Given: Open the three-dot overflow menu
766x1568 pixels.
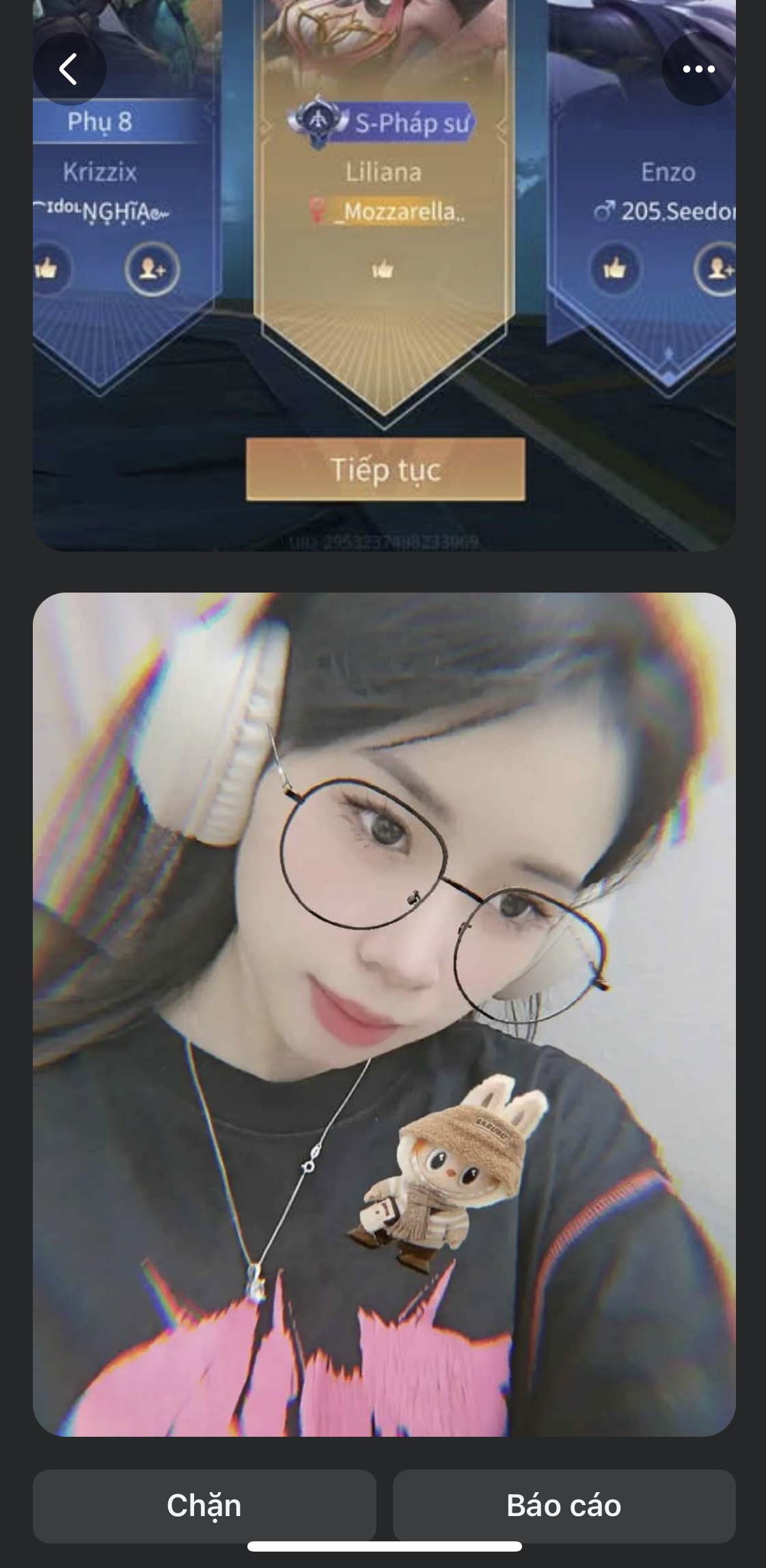Looking at the screenshot, I should tap(698, 69).
